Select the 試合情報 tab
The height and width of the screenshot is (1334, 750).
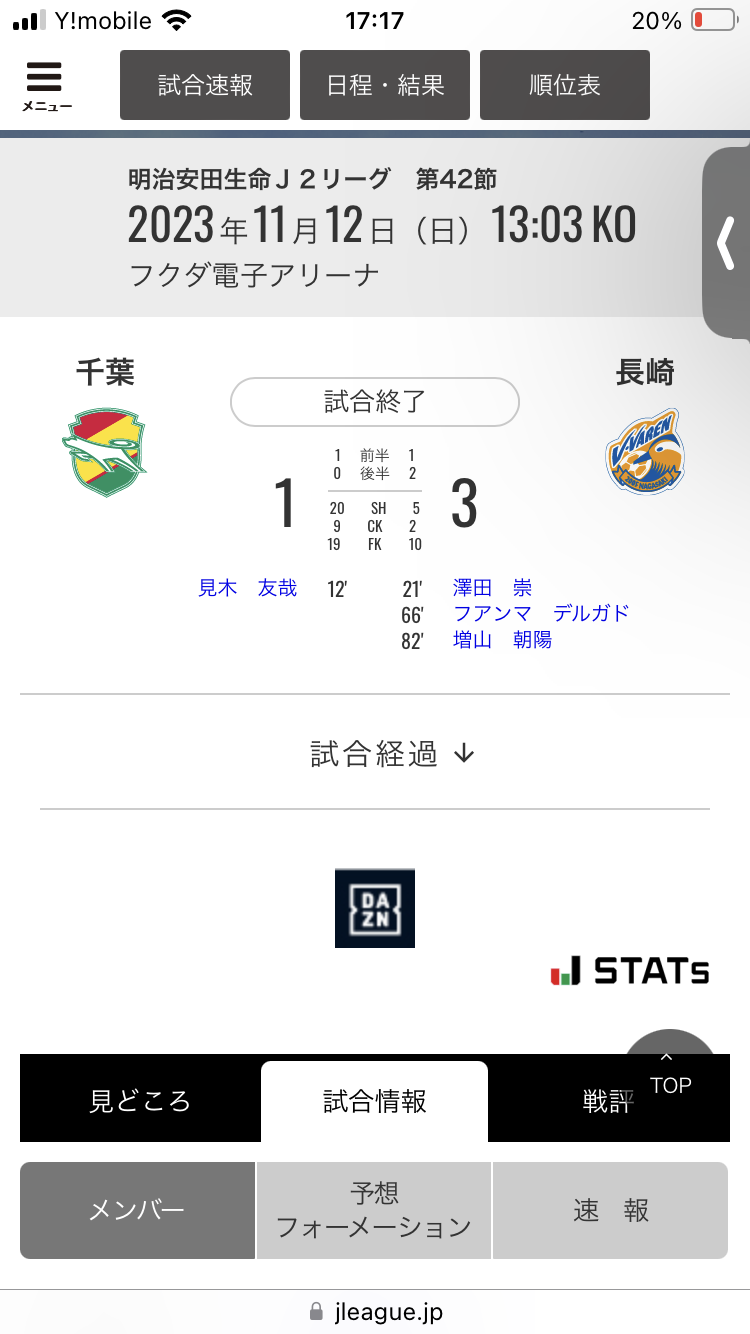(375, 1101)
